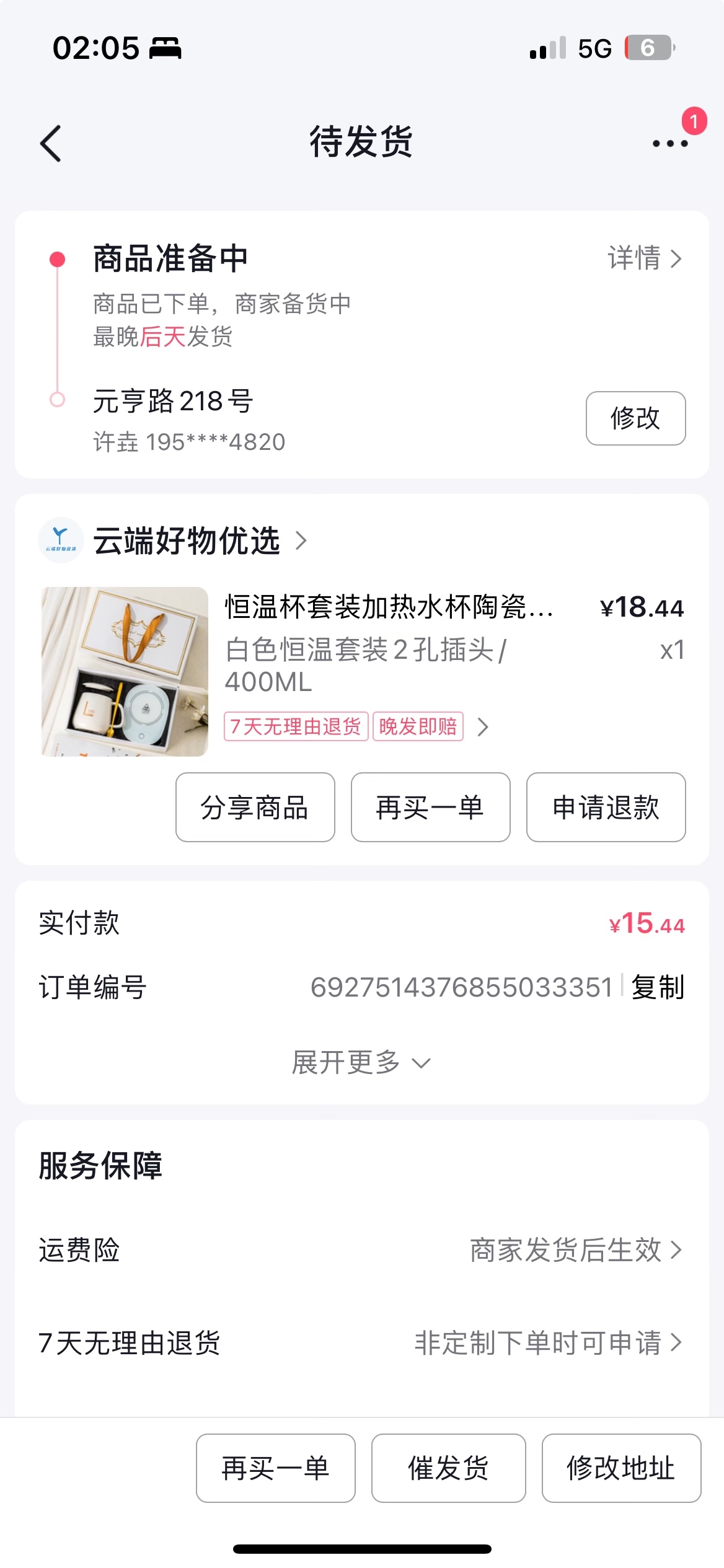Tap 再买一单 in the bottom bar
This screenshot has height=1568, width=724.
click(276, 1468)
